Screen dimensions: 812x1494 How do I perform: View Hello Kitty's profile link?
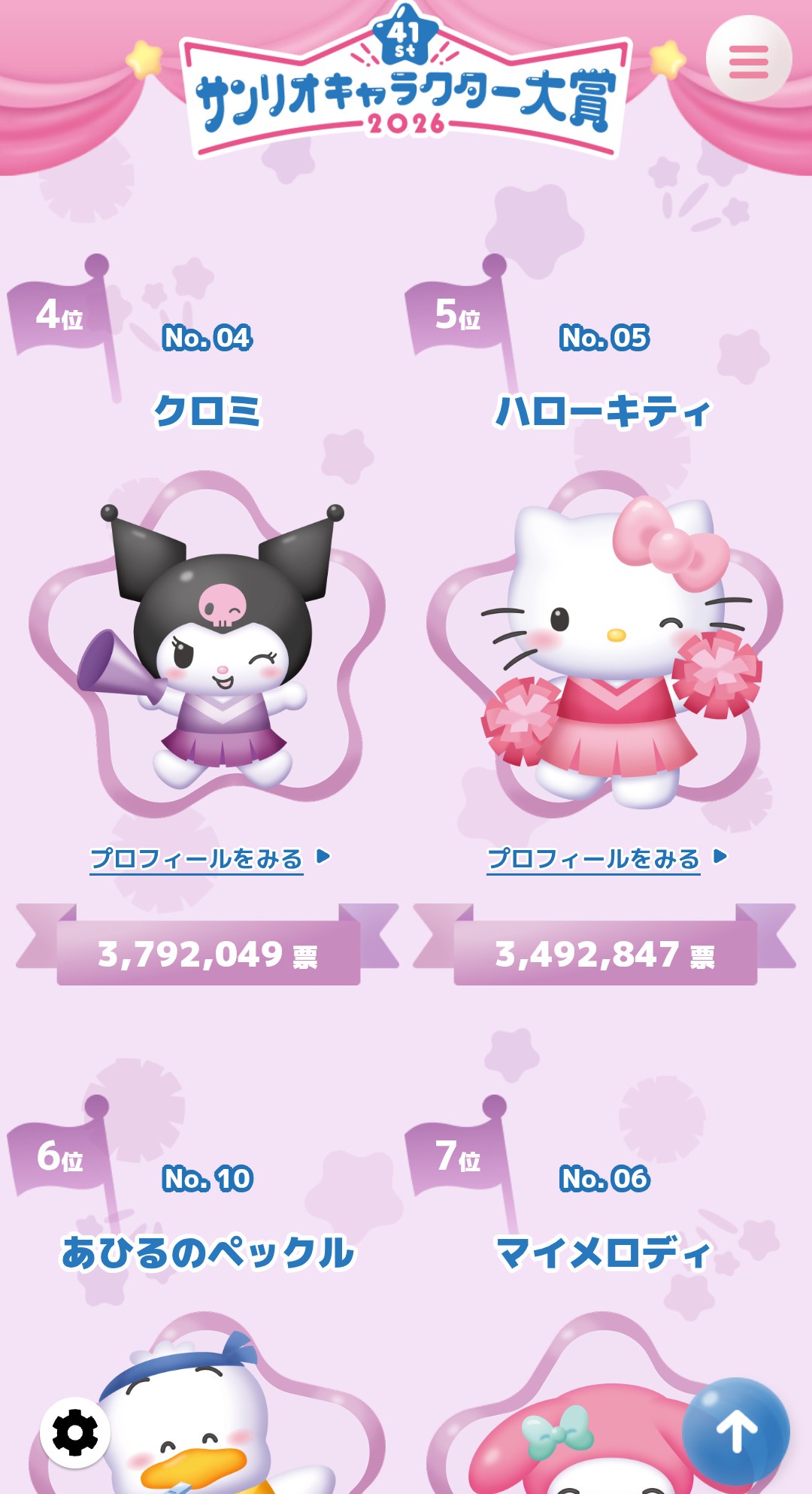(607, 858)
